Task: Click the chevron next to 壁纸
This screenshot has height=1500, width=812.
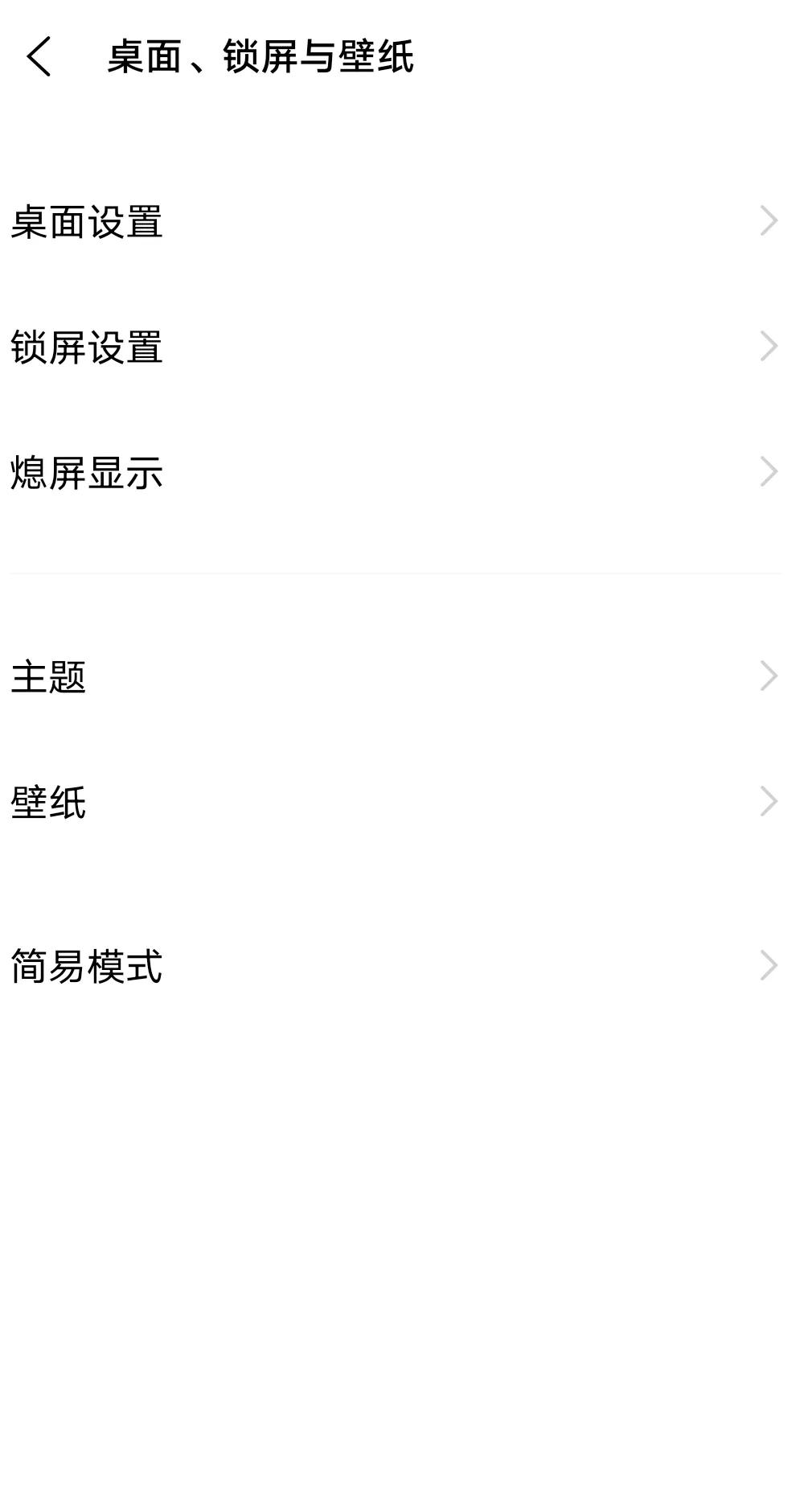Action: click(769, 799)
